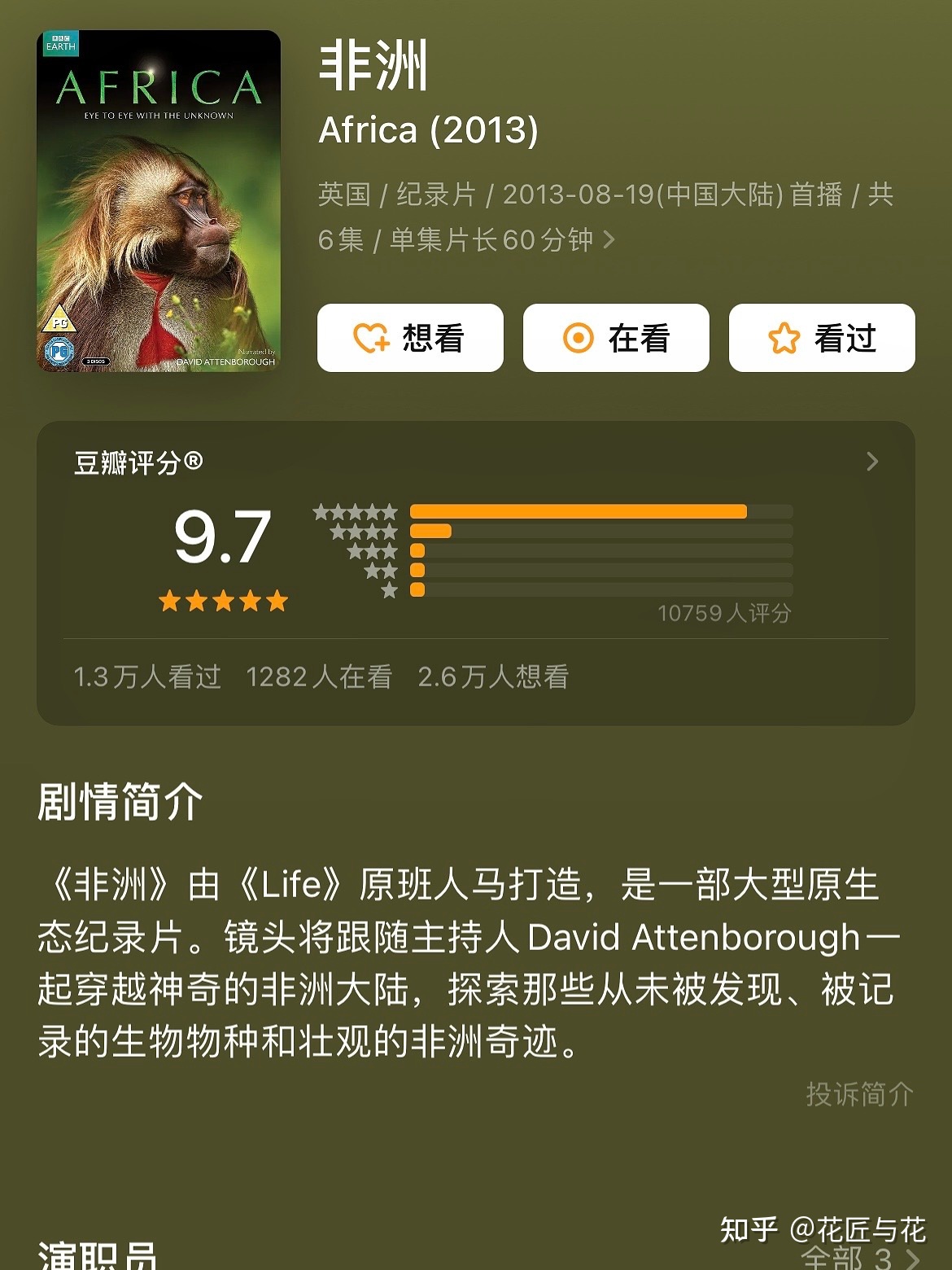Image resolution: width=952 pixels, height=1270 pixels.
Task: View all cast via 全部 3
Action: tap(859, 1258)
